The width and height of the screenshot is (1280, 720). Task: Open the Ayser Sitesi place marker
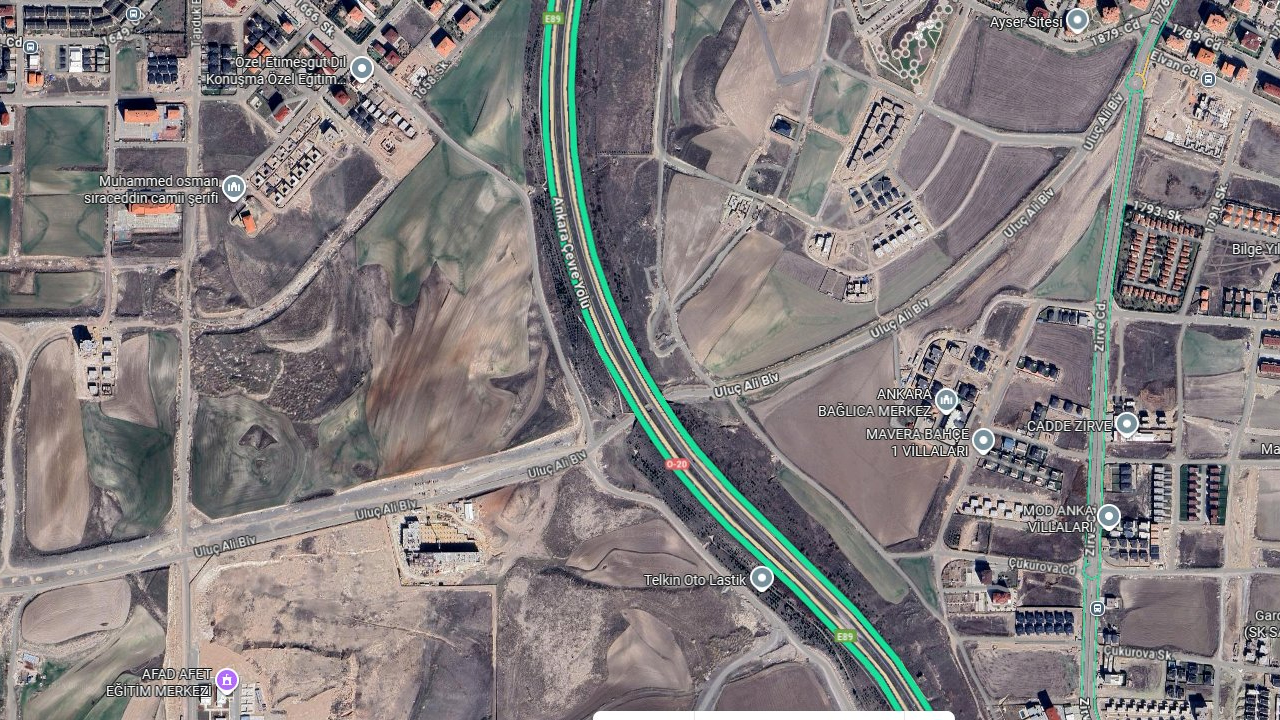click(1077, 20)
